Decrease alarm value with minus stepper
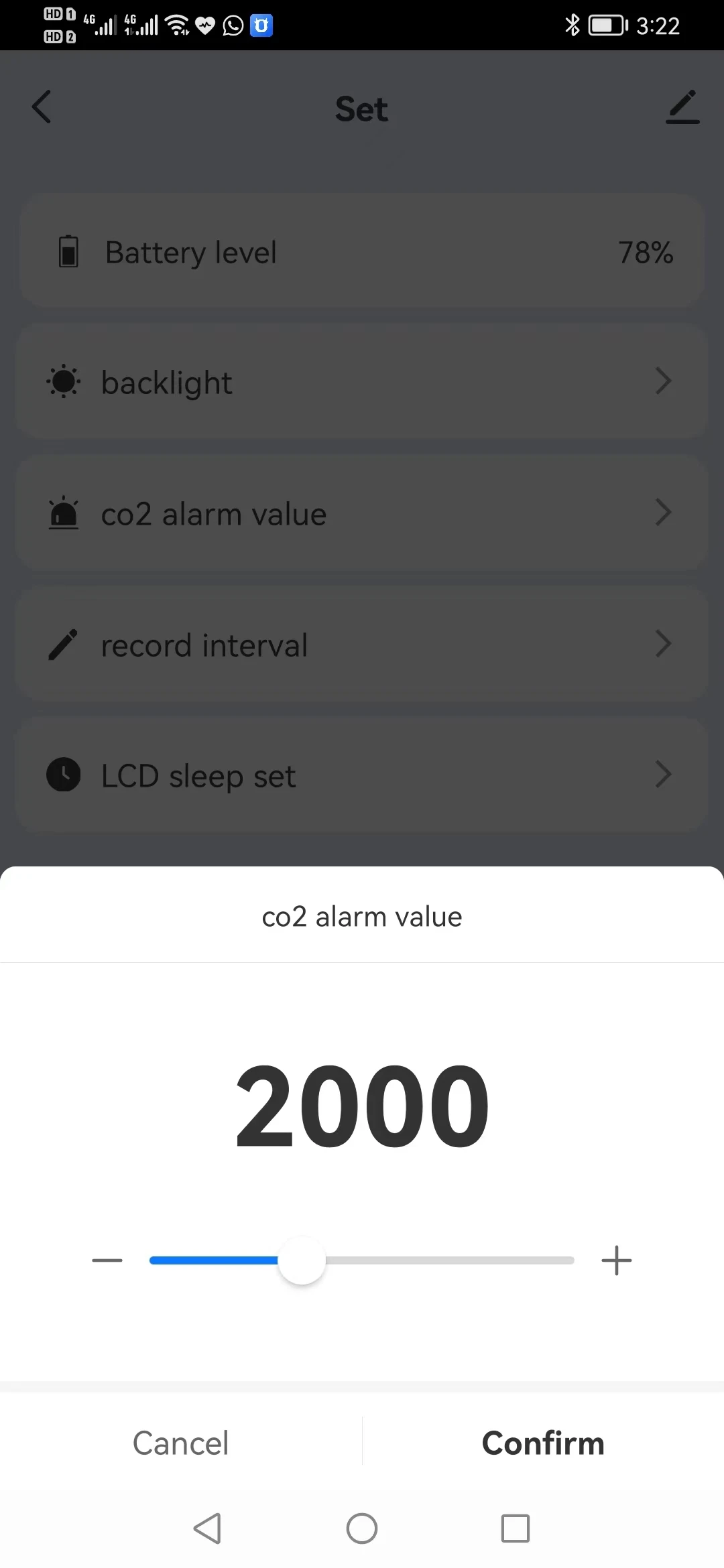724x1568 pixels. (x=107, y=1260)
